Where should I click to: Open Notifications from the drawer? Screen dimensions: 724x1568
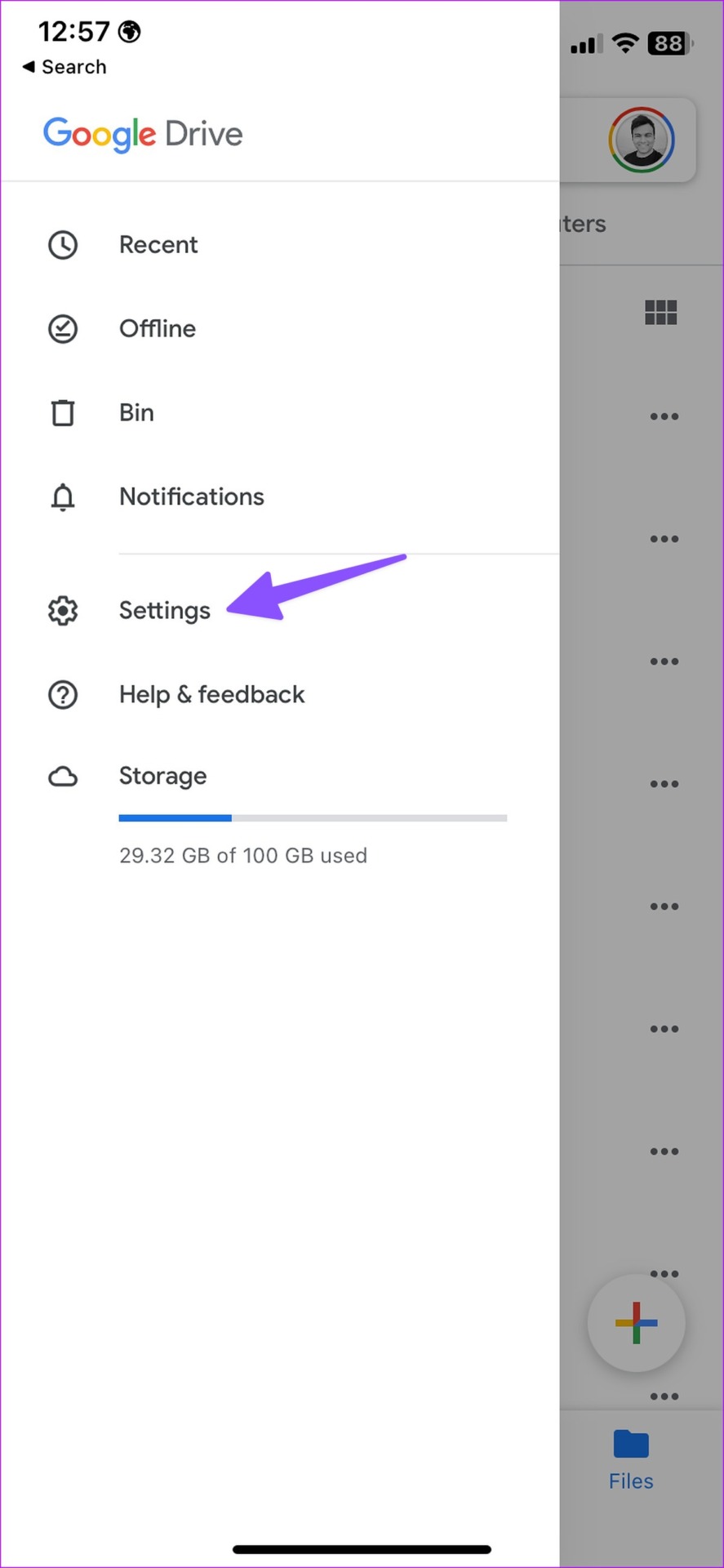click(x=280, y=497)
